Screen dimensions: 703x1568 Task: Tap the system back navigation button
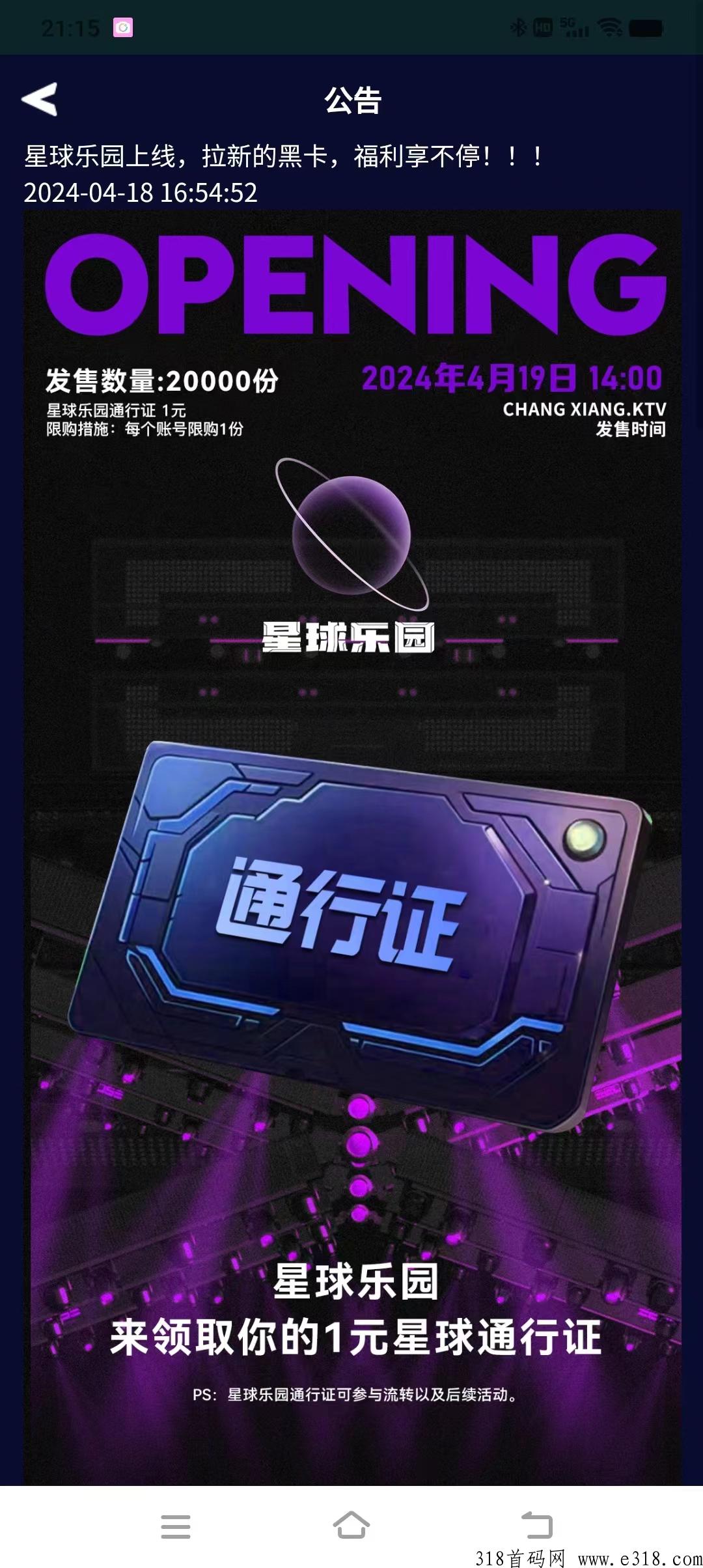point(537,1525)
